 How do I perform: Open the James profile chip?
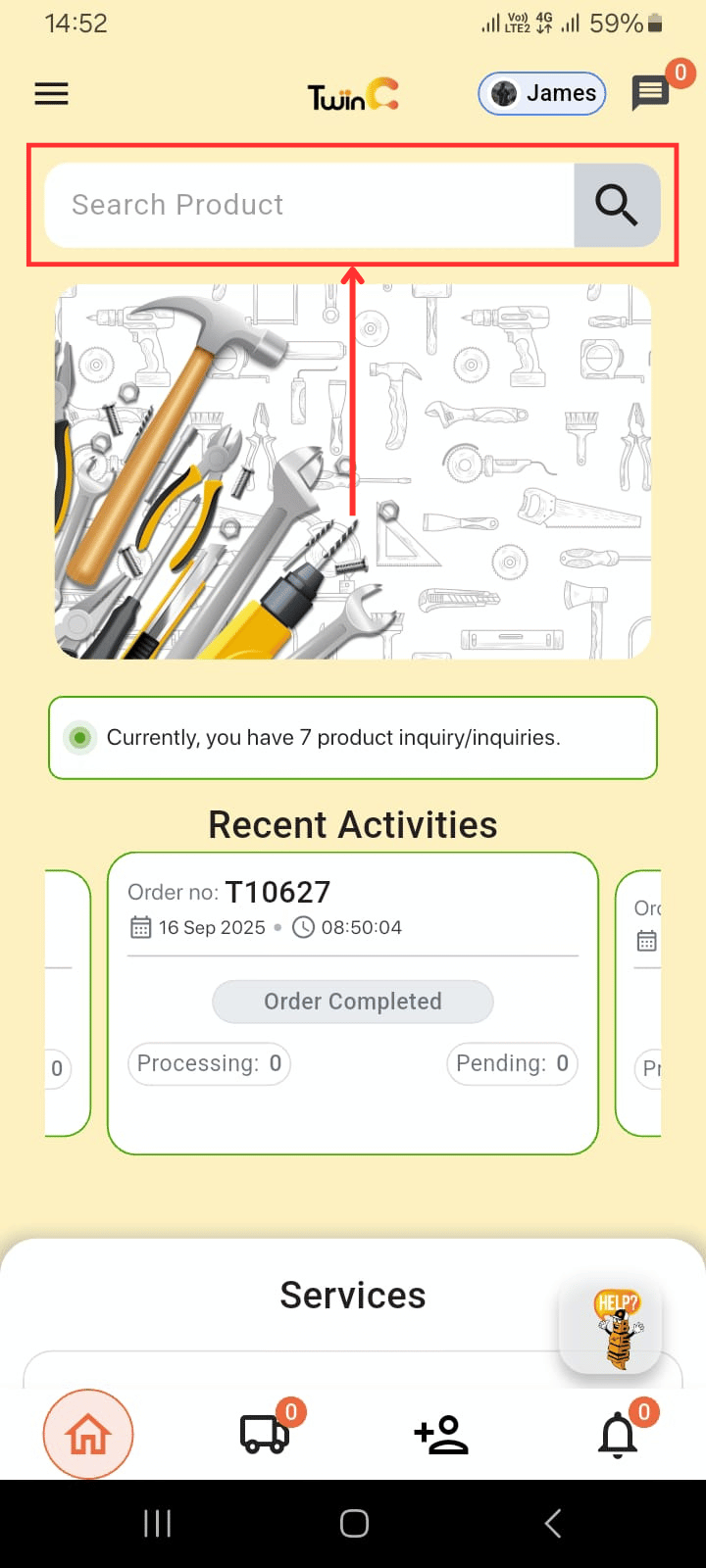(540, 93)
